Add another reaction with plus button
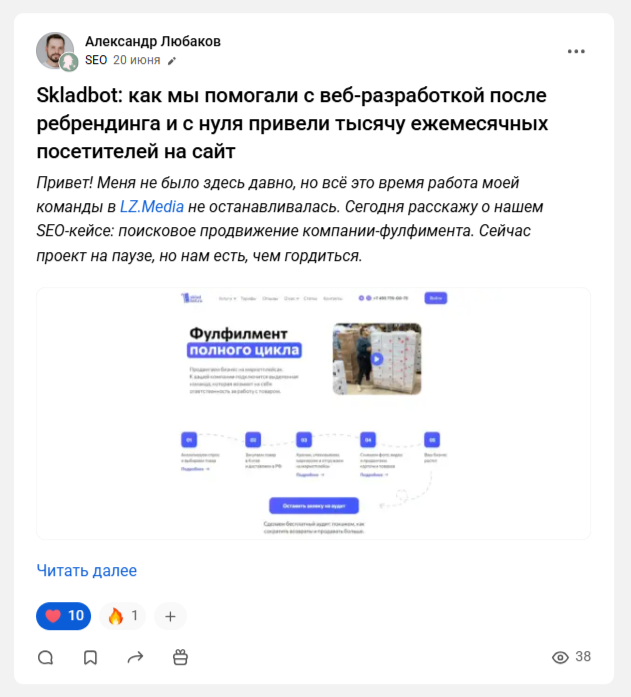This screenshot has width=631, height=697. coord(170,616)
